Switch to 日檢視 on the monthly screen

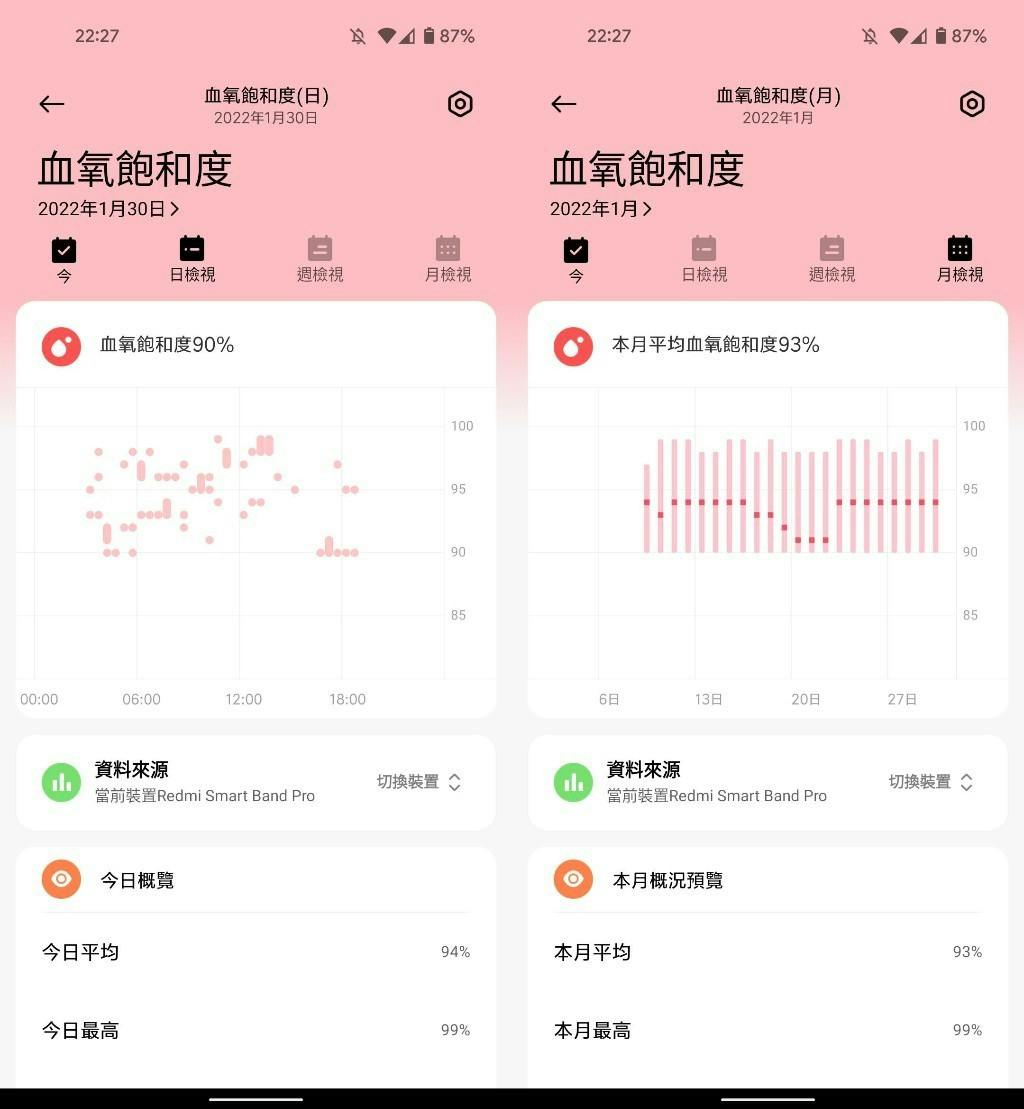(704, 259)
